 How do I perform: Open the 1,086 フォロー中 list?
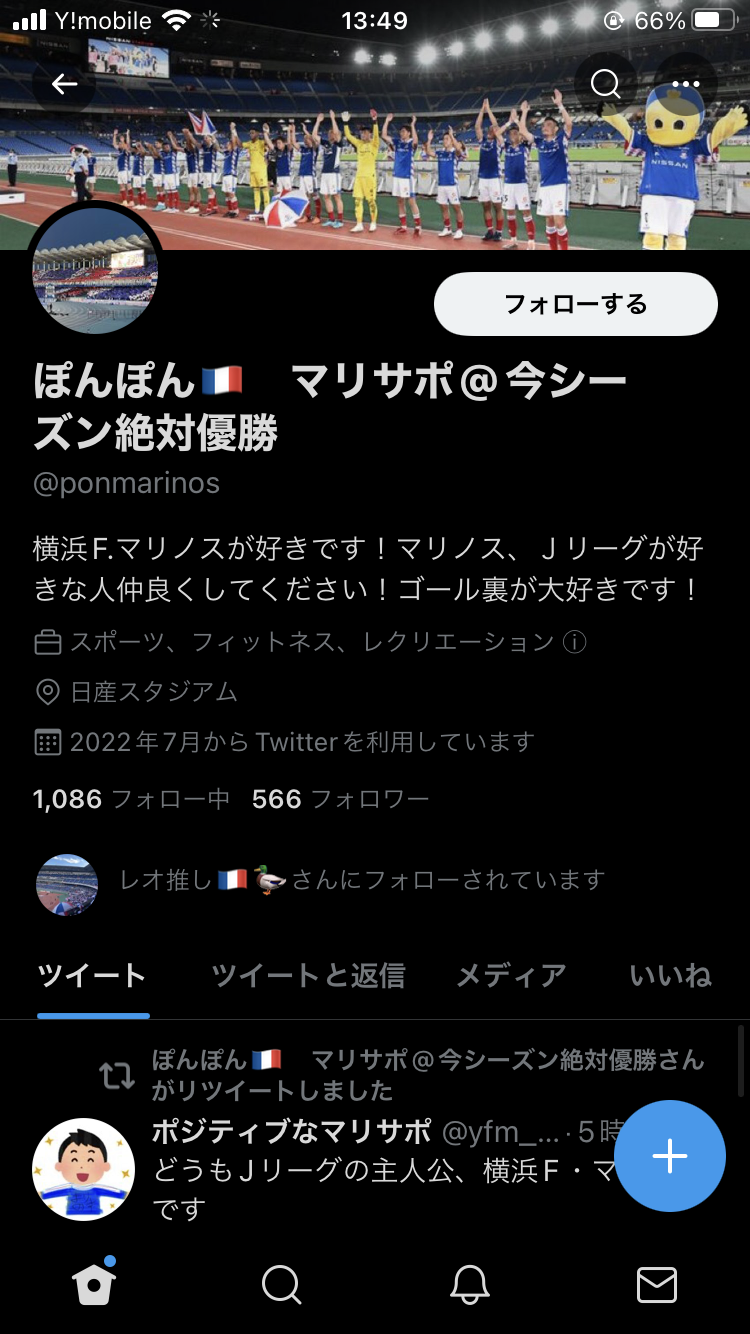[x=131, y=799]
